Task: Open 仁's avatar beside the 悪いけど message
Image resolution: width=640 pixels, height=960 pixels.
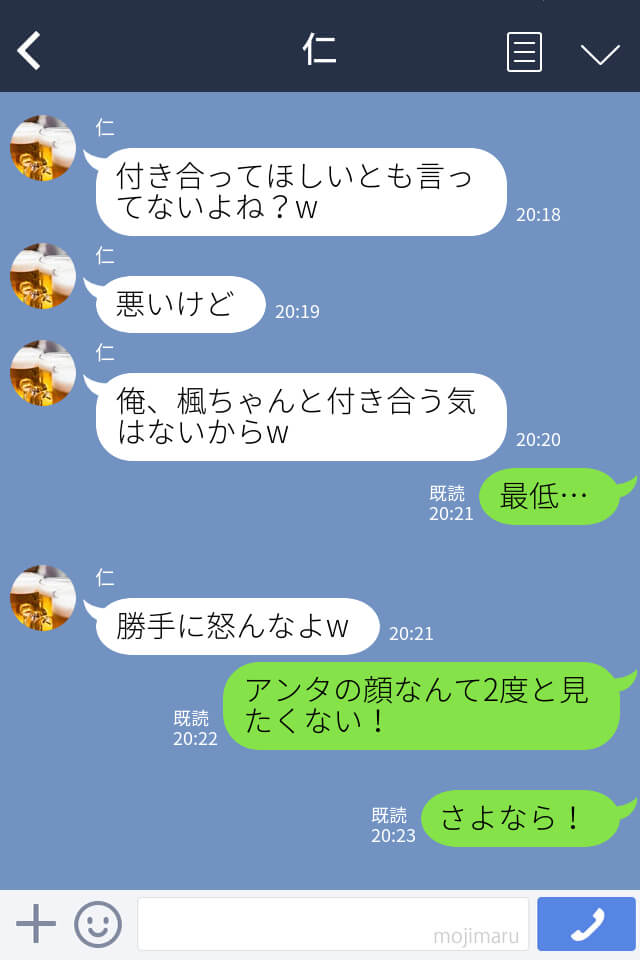Action: click(43, 276)
